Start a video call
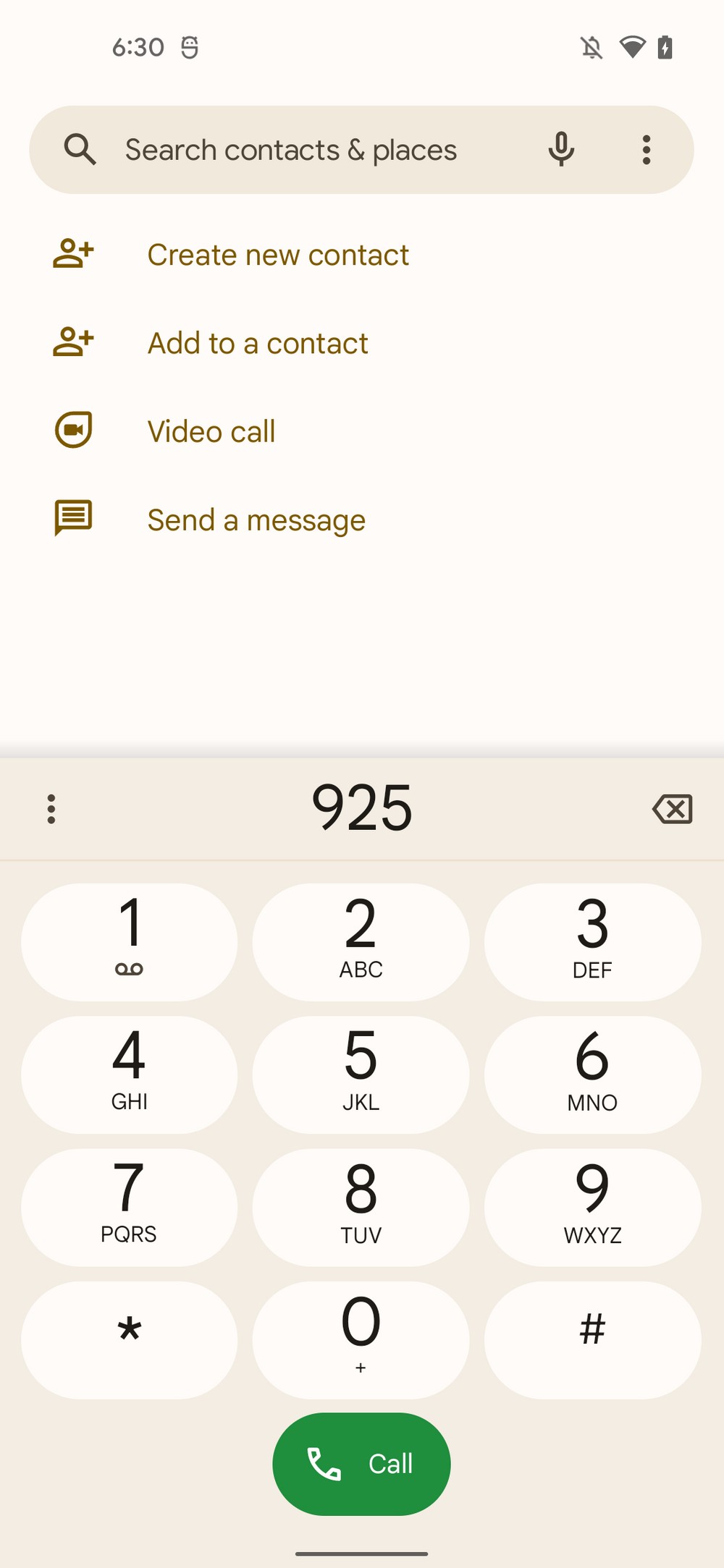Image resolution: width=724 pixels, height=1568 pixels. tap(211, 431)
